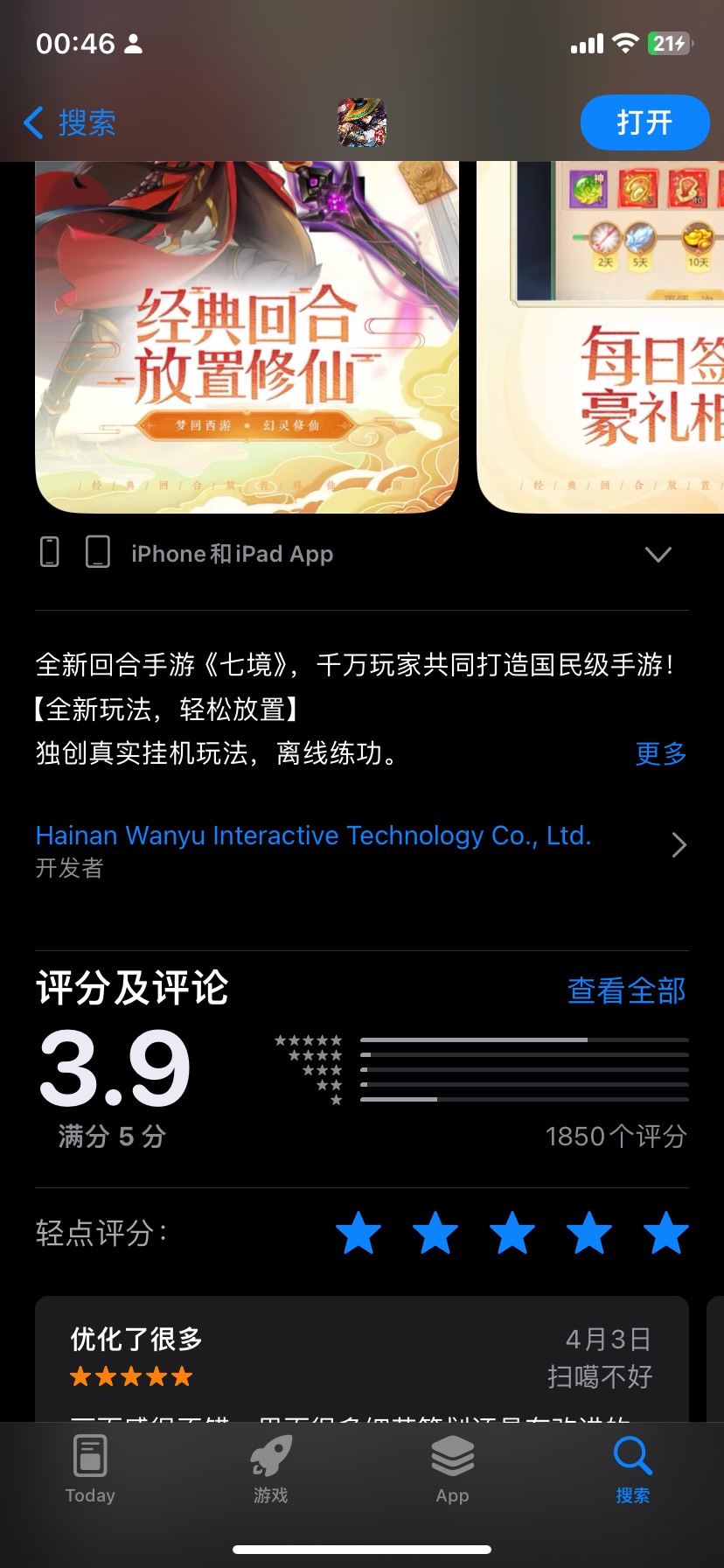Give the app five stars

(x=666, y=1233)
